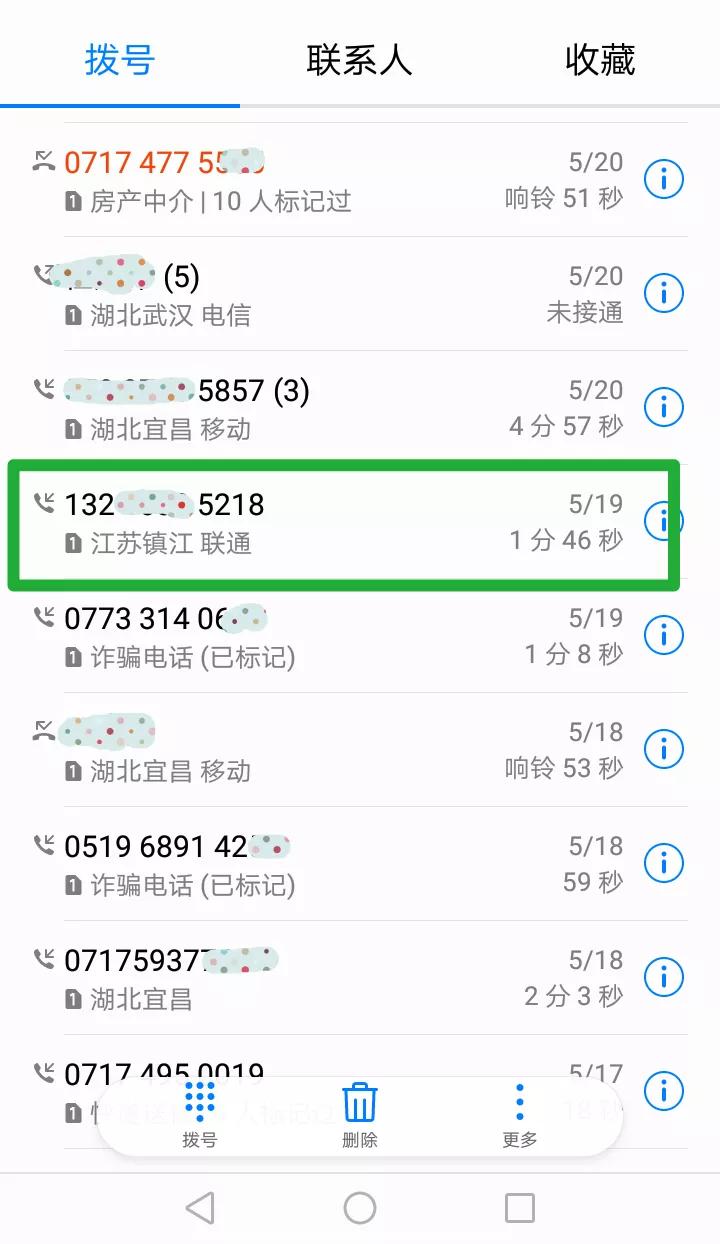
Task: Open the 收藏 favorites tab
Action: click(598, 60)
